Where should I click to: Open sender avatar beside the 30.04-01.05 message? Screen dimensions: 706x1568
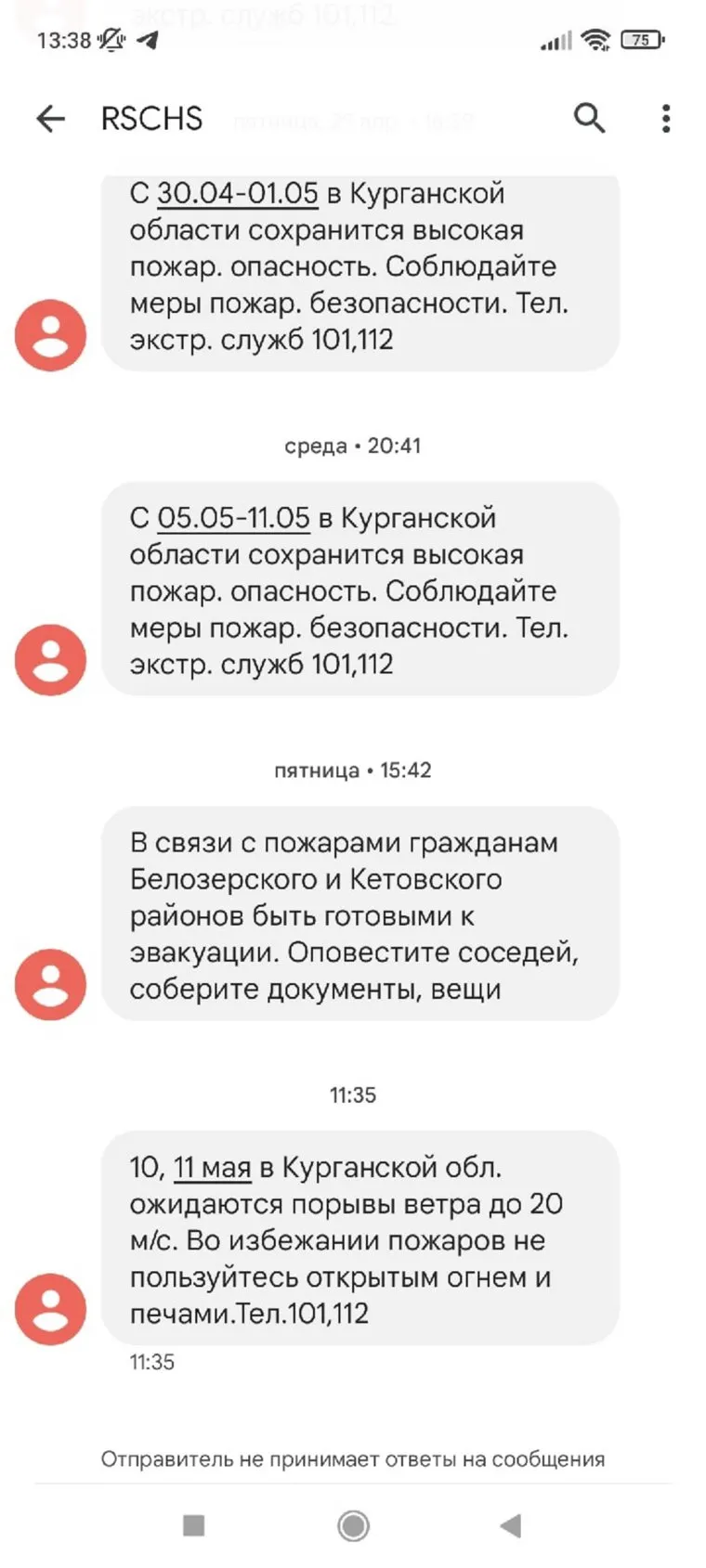(x=50, y=335)
